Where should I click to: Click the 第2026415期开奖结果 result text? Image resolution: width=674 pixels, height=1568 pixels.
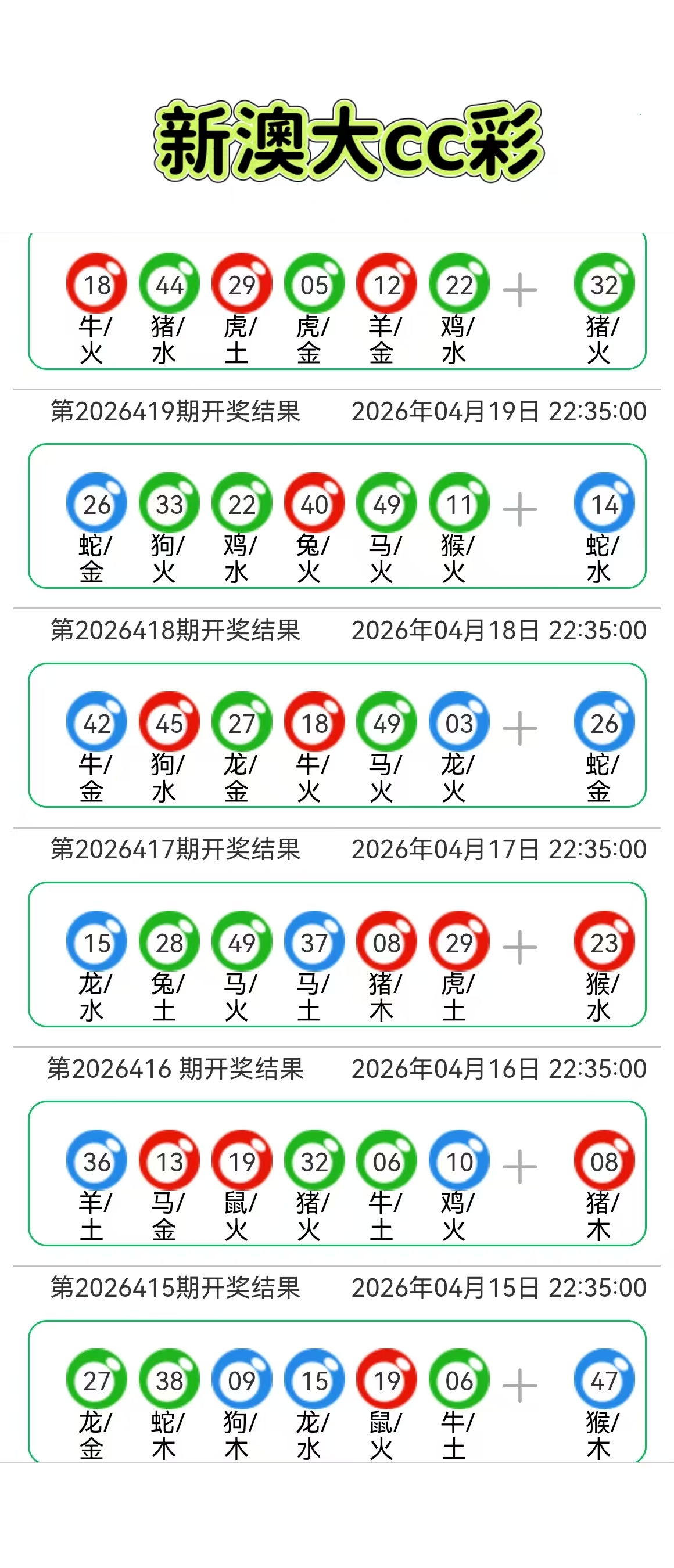177,1290
